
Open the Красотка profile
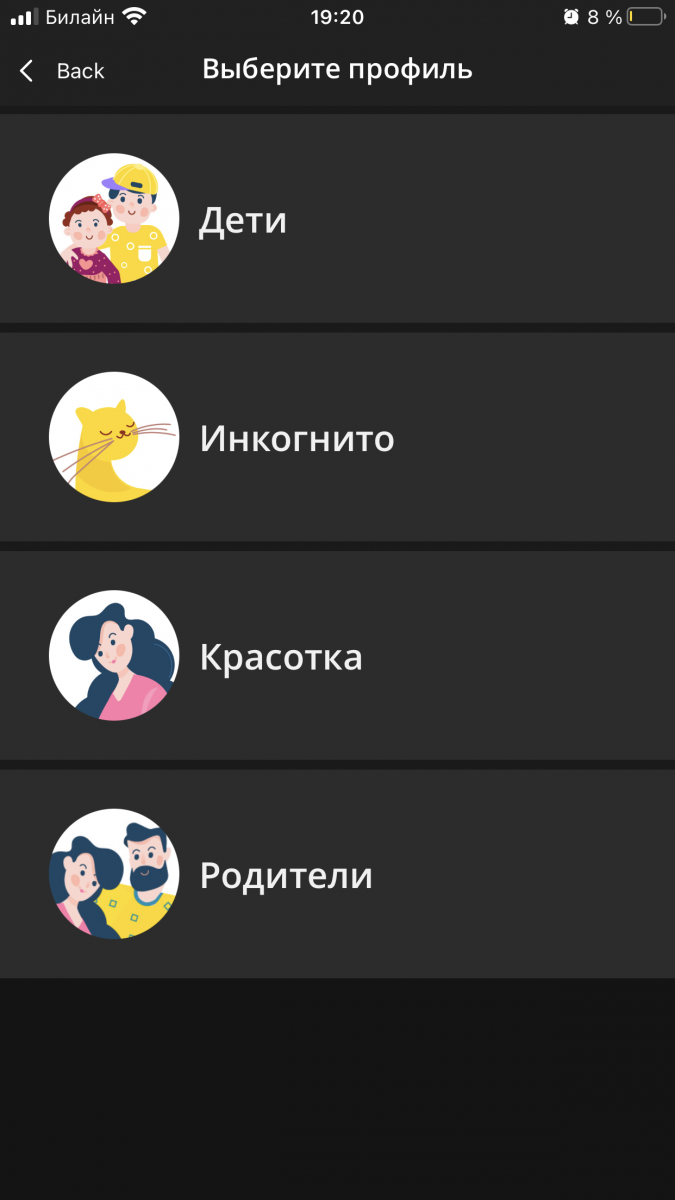point(280,657)
